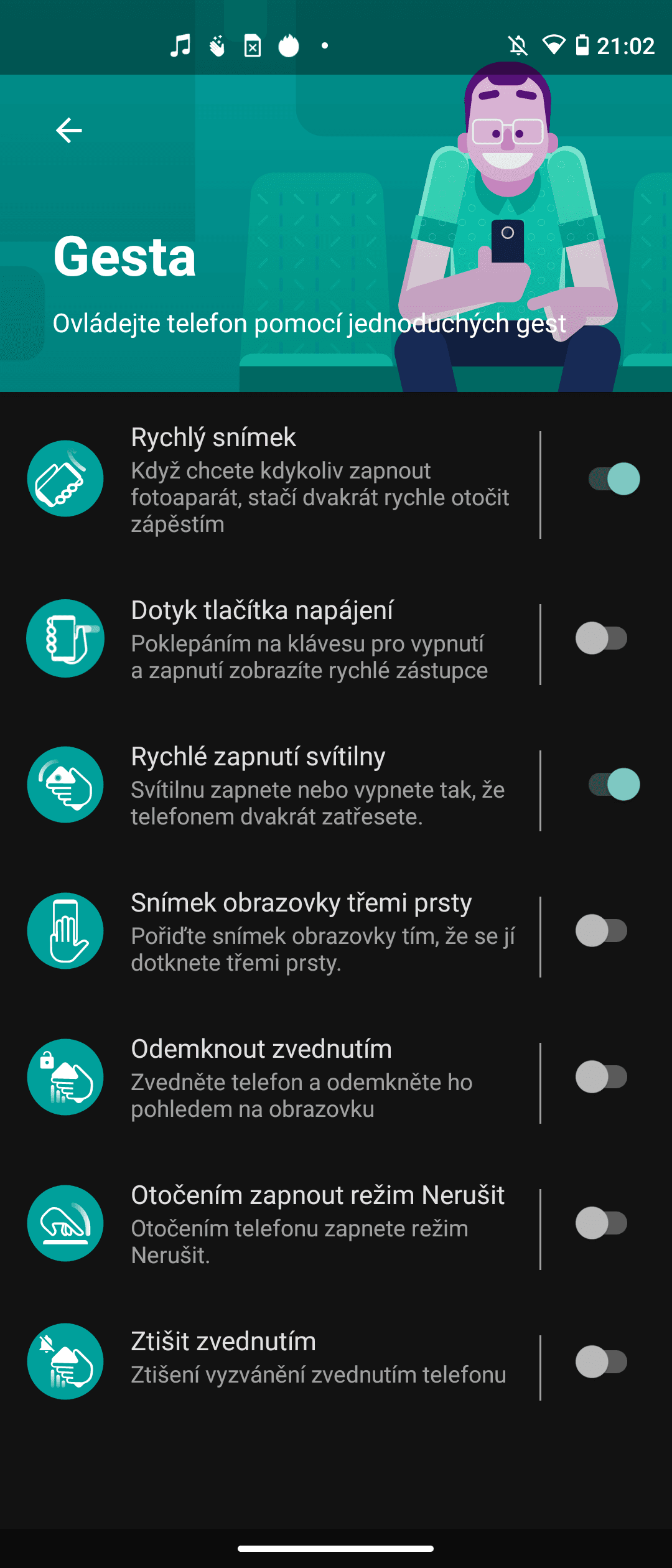Disable the Rychlý snímek switch
This screenshot has height=1568, width=672.
614,479
